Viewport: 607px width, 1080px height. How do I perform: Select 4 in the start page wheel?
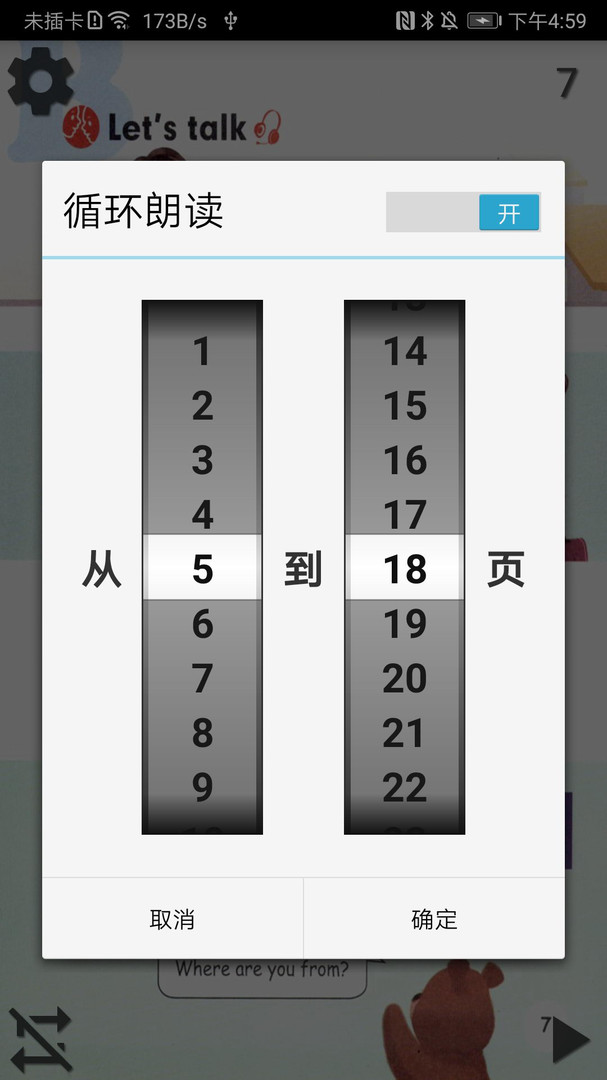203,515
